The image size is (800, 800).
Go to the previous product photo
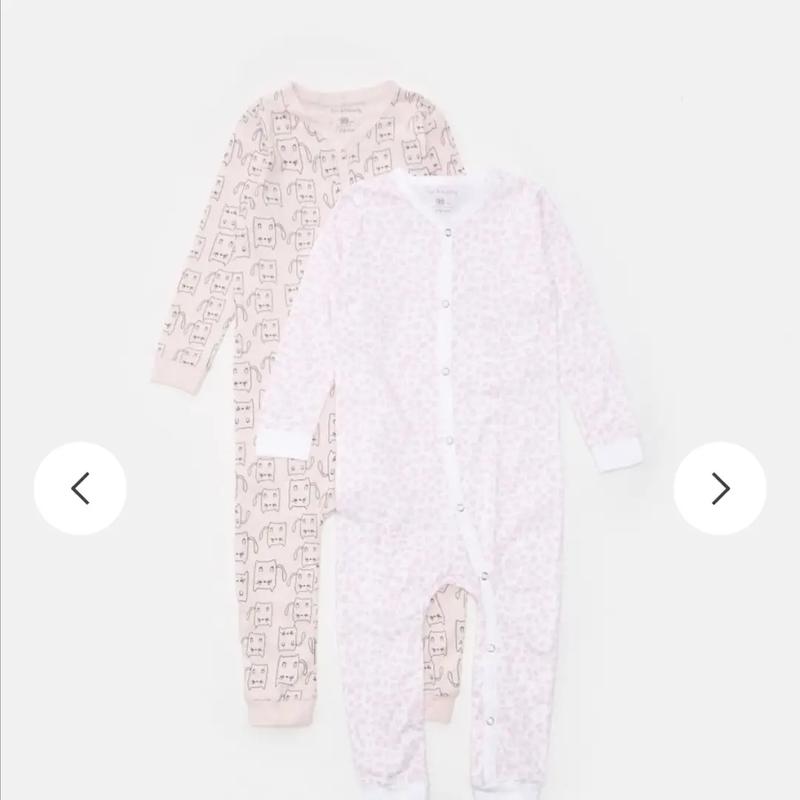coord(80,488)
